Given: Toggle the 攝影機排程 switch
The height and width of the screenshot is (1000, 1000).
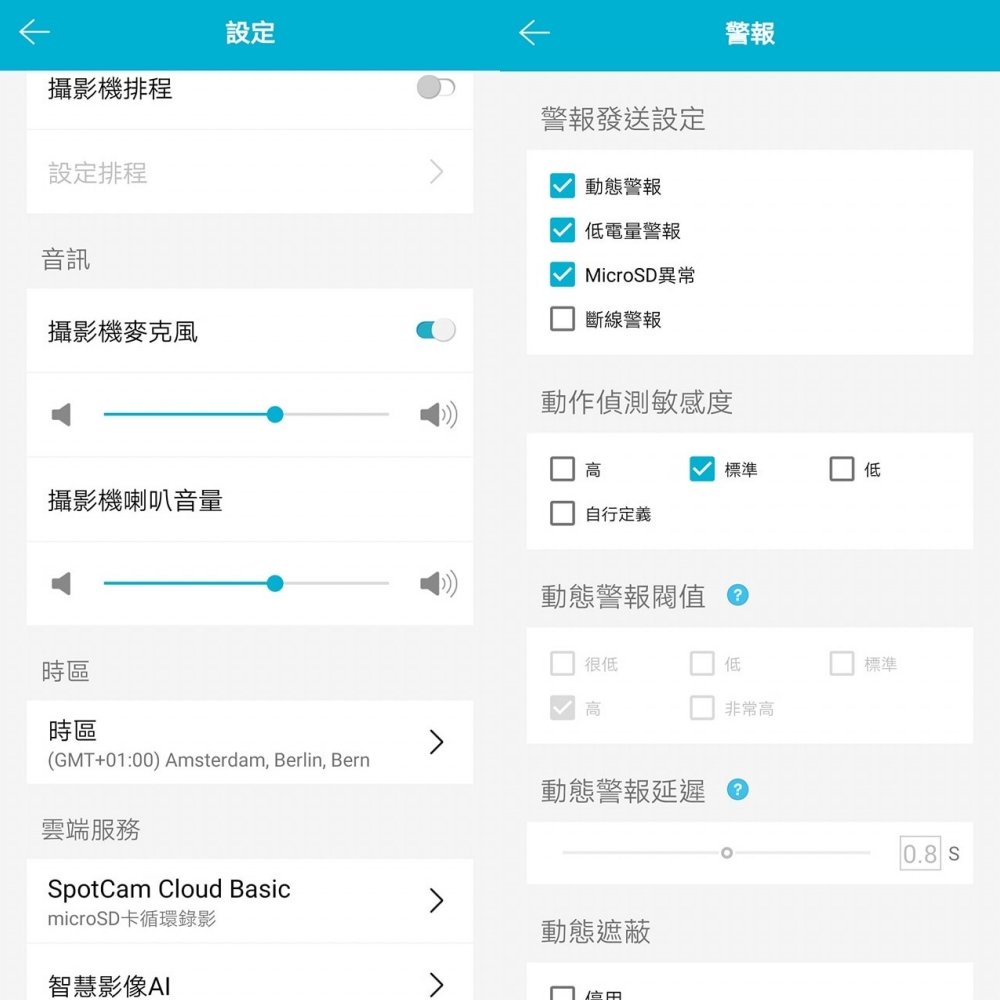Looking at the screenshot, I should [435, 88].
